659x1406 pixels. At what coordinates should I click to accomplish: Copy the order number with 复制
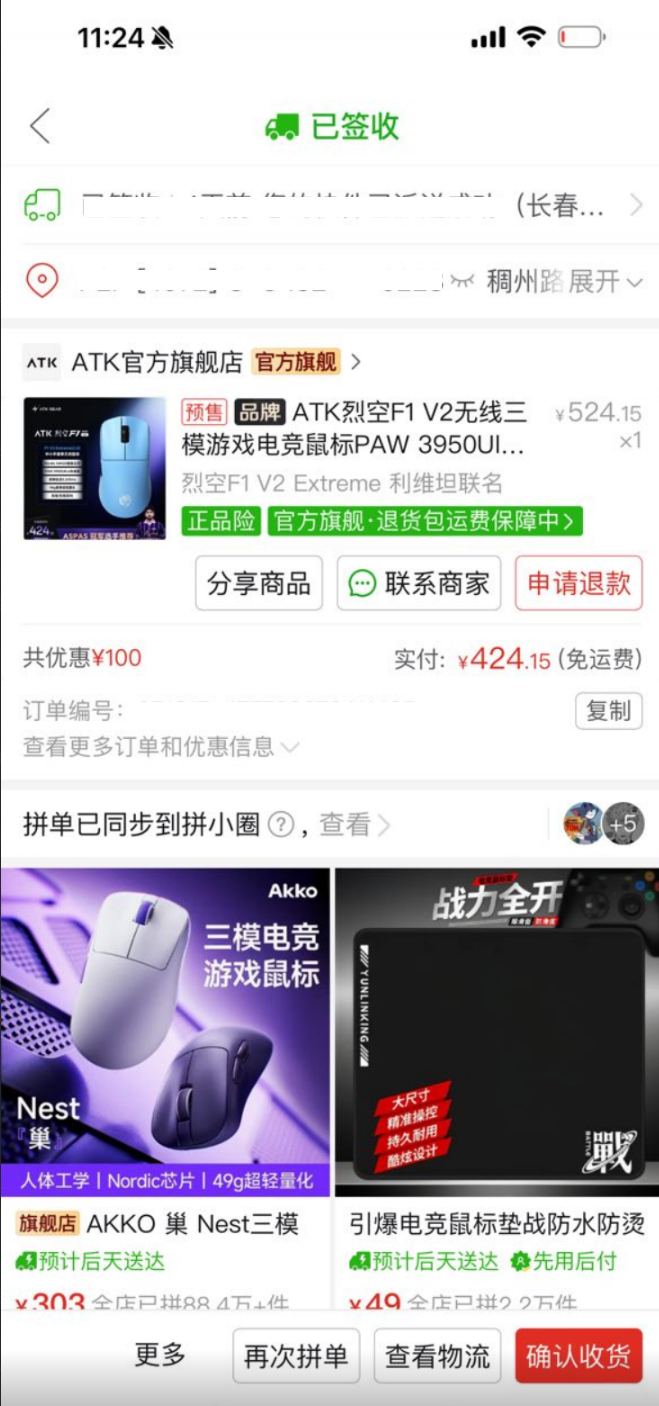[x=608, y=711]
